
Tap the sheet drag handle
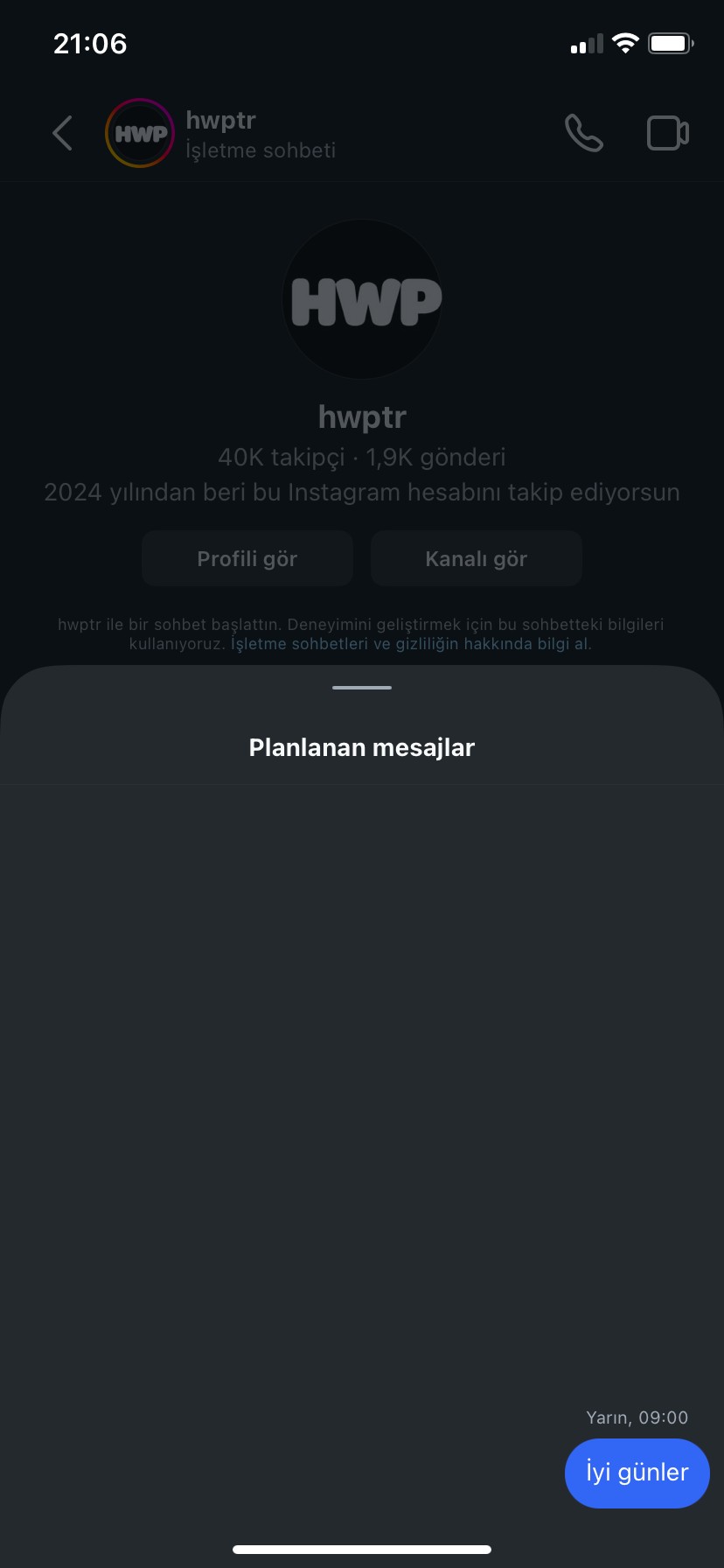click(362, 688)
